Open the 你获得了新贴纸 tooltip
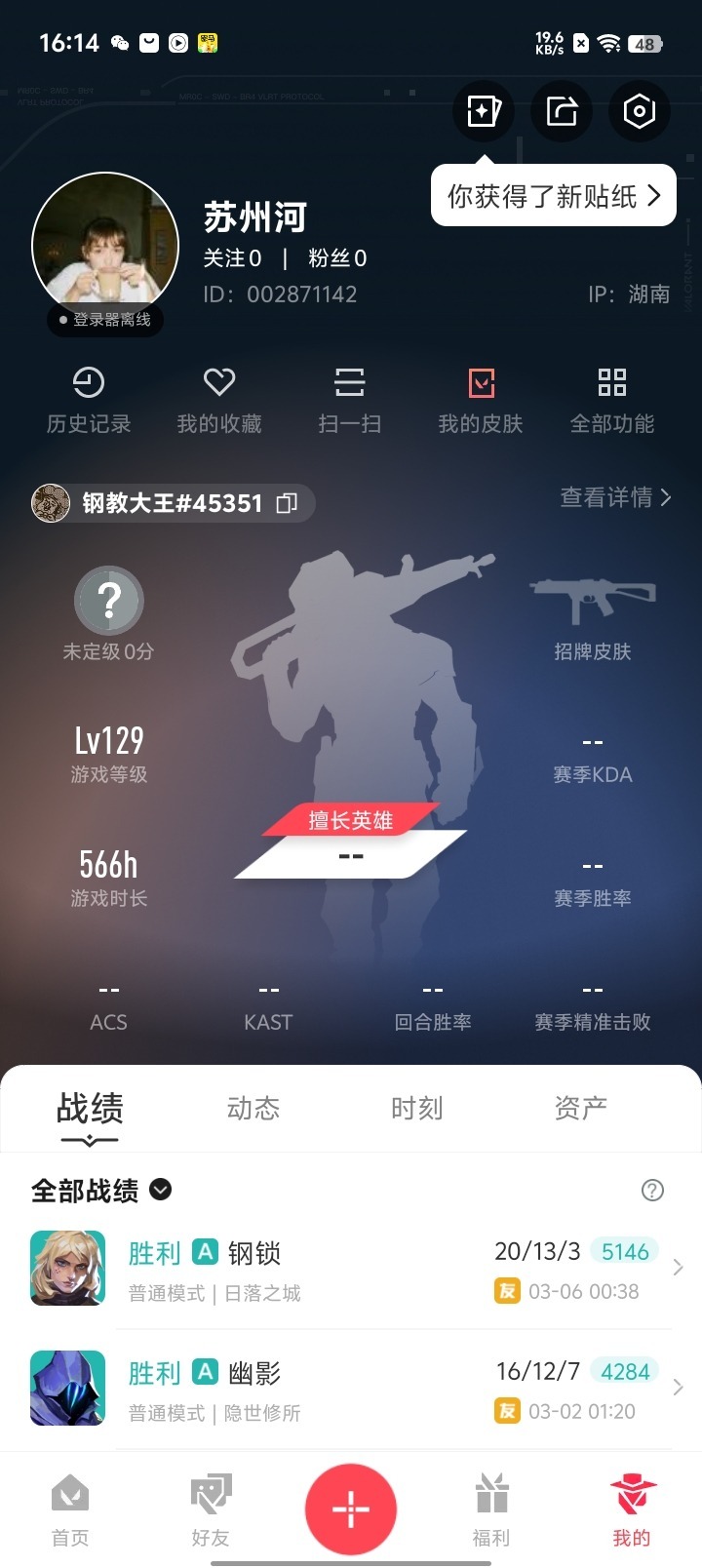This screenshot has width=702, height=1568. point(554,196)
